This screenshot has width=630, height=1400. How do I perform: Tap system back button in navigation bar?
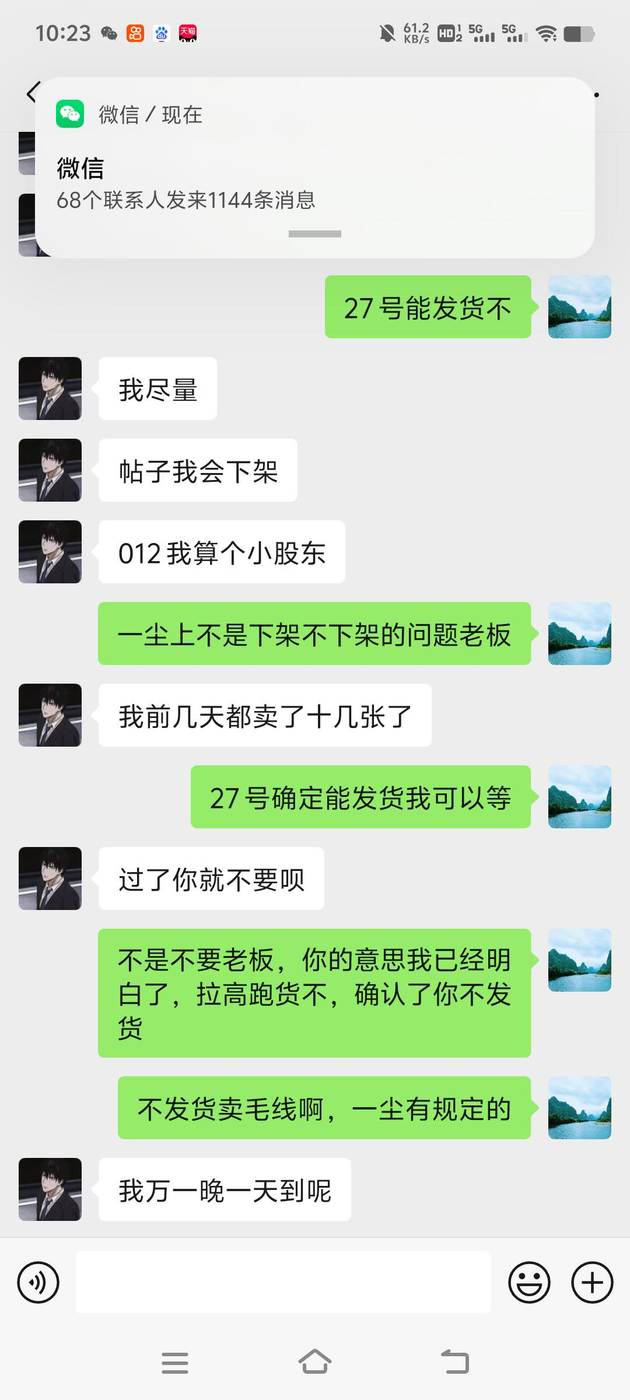point(455,1362)
